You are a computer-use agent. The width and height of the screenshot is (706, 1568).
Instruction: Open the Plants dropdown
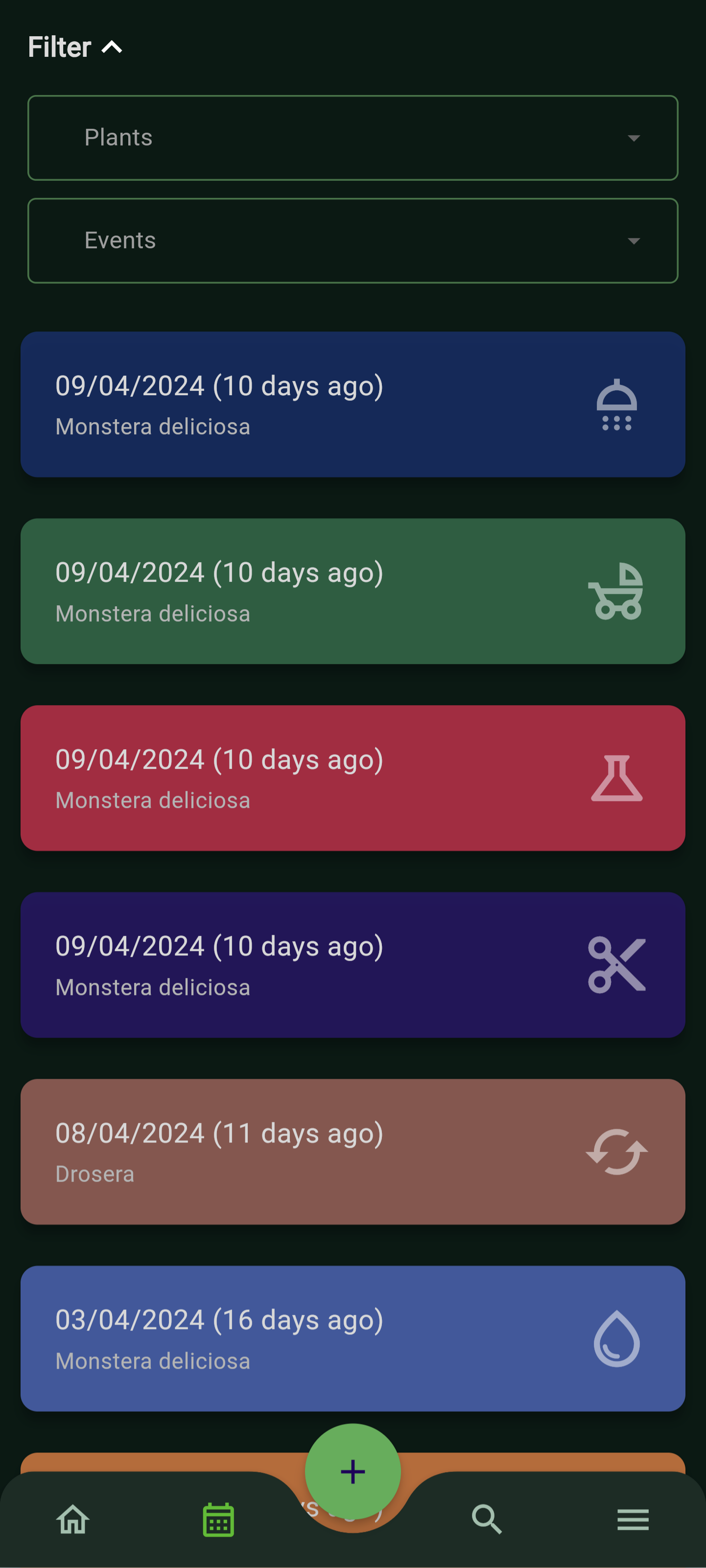click(353, 138)
